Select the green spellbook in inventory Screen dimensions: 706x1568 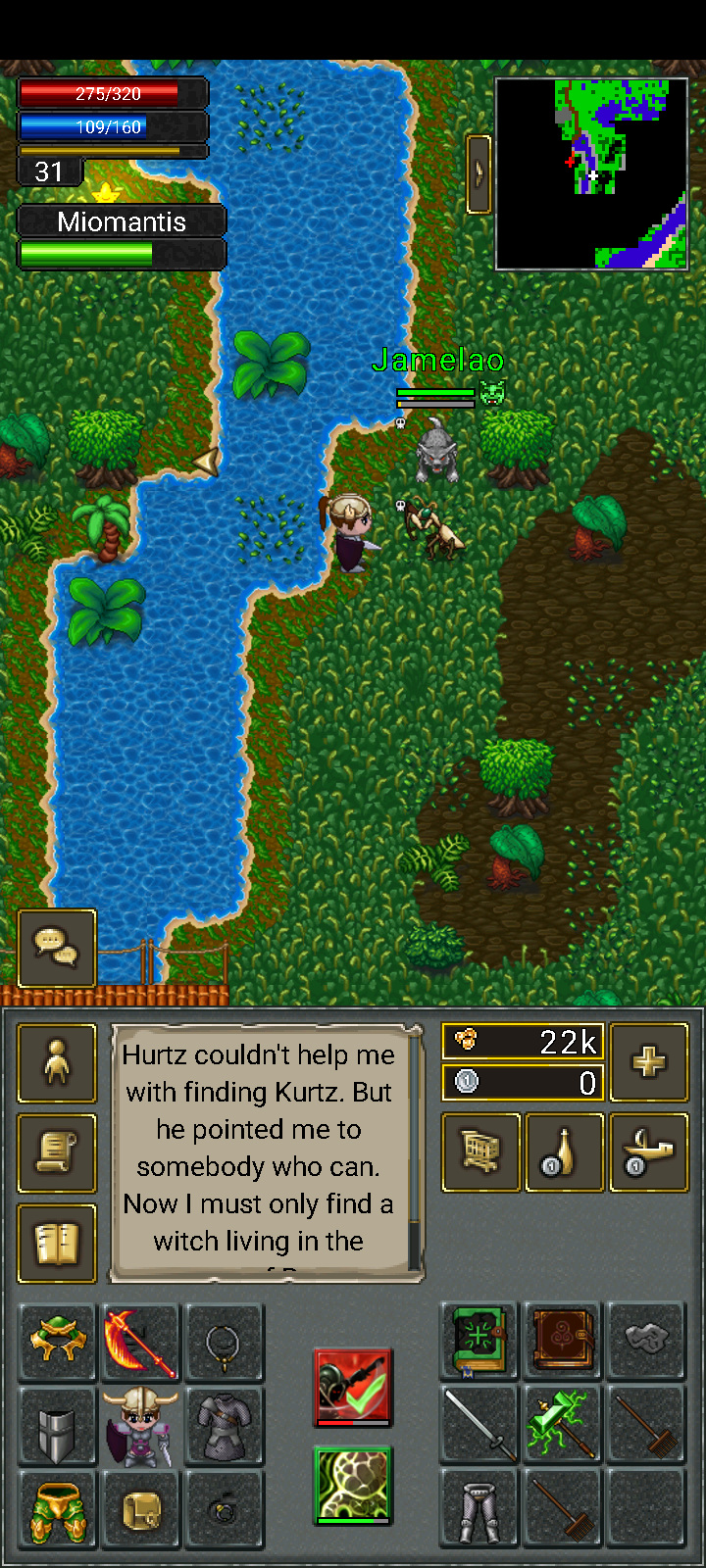(x=479, y=1342)
